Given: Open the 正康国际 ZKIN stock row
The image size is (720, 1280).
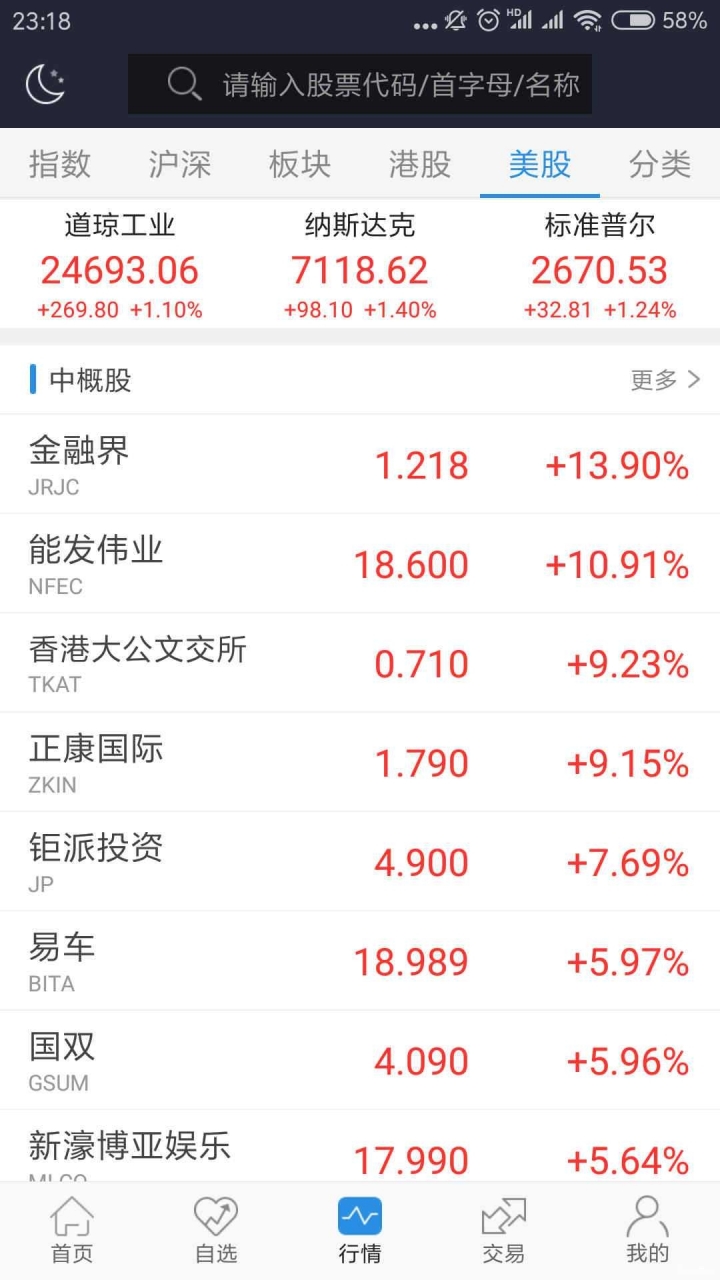Looking at the screenshot, I should click(360, 763).
